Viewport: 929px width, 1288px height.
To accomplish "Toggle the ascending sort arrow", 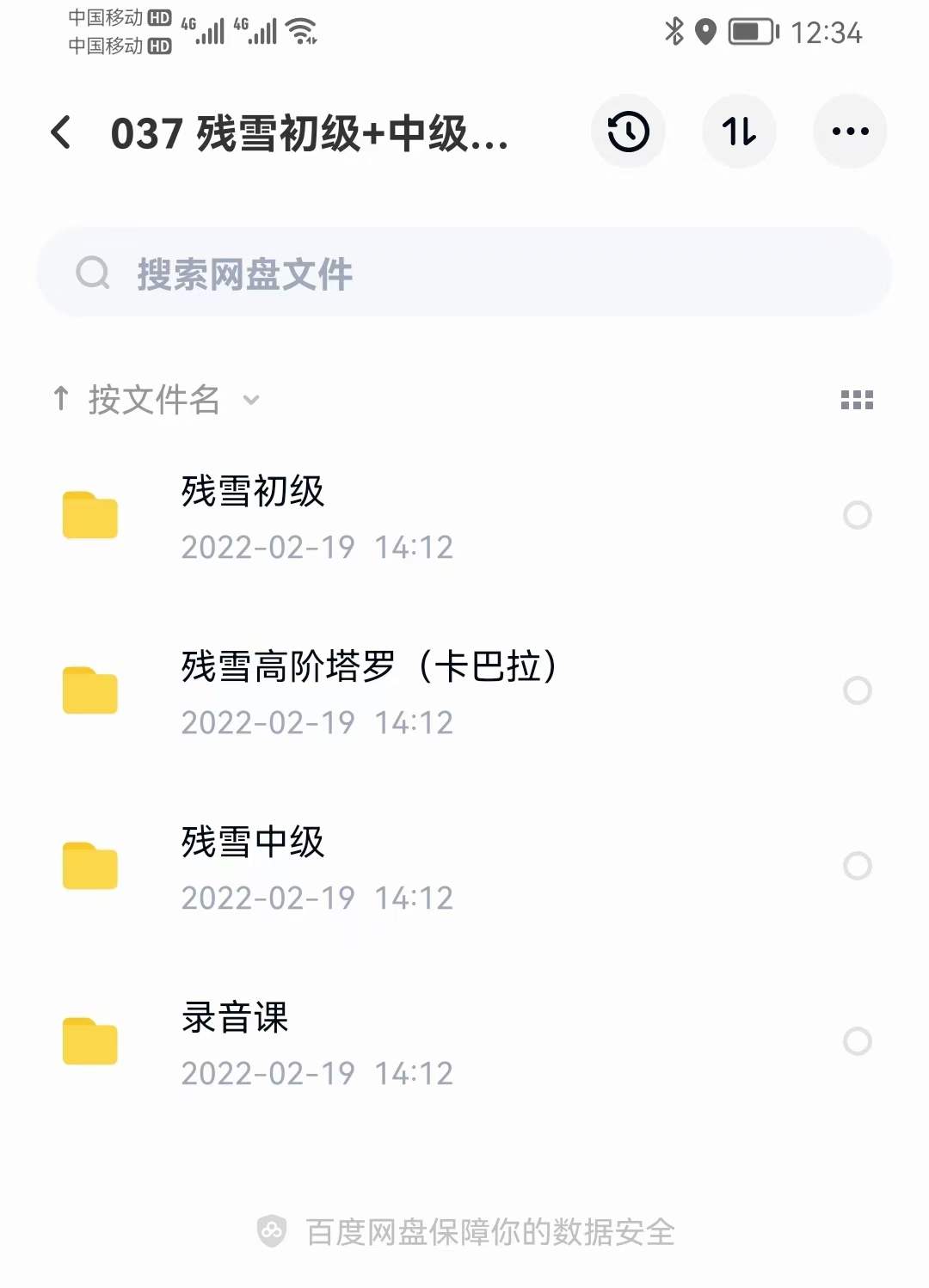I will (62, 398).
